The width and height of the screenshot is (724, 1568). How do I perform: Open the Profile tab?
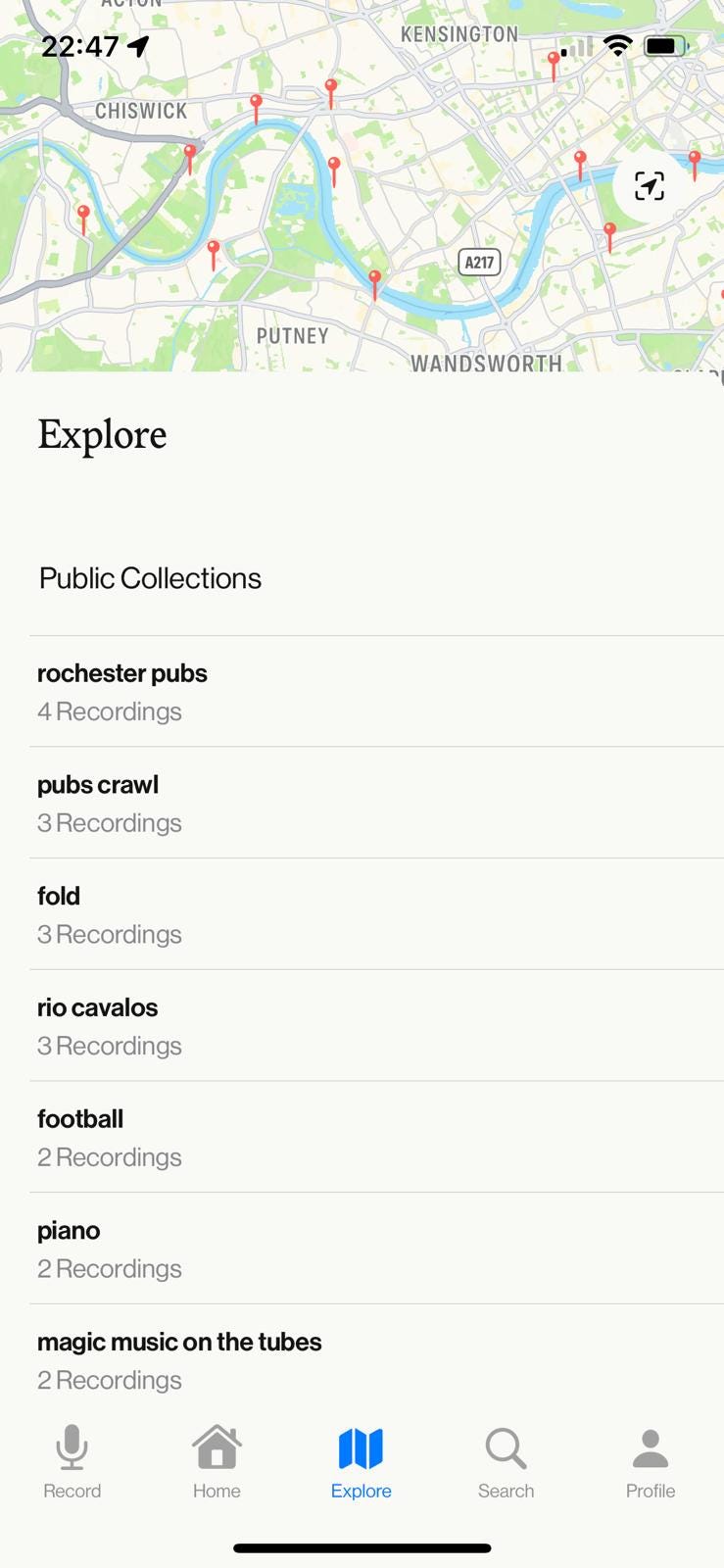pos(651,1463)
